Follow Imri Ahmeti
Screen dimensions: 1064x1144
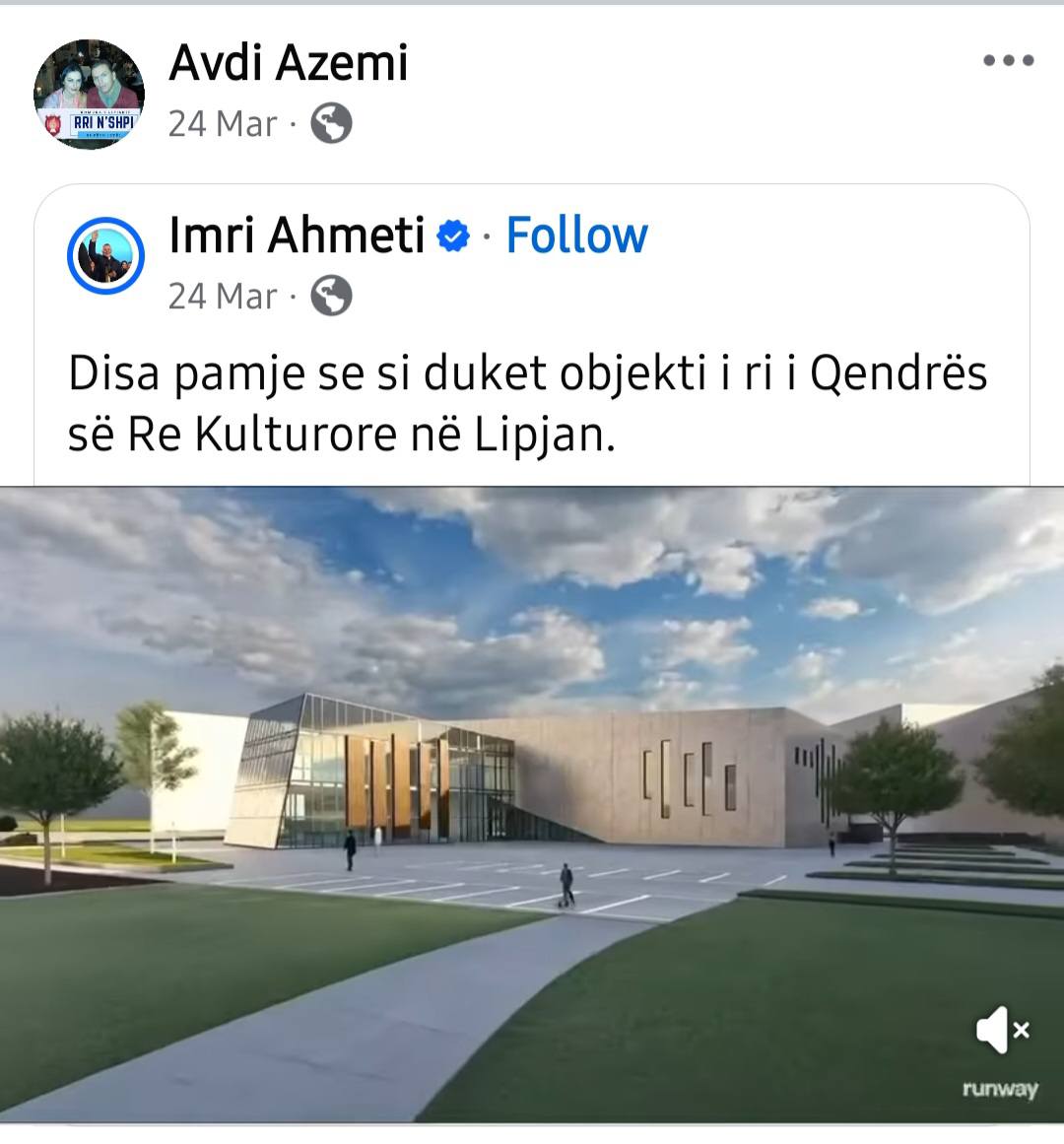(576, 236)
